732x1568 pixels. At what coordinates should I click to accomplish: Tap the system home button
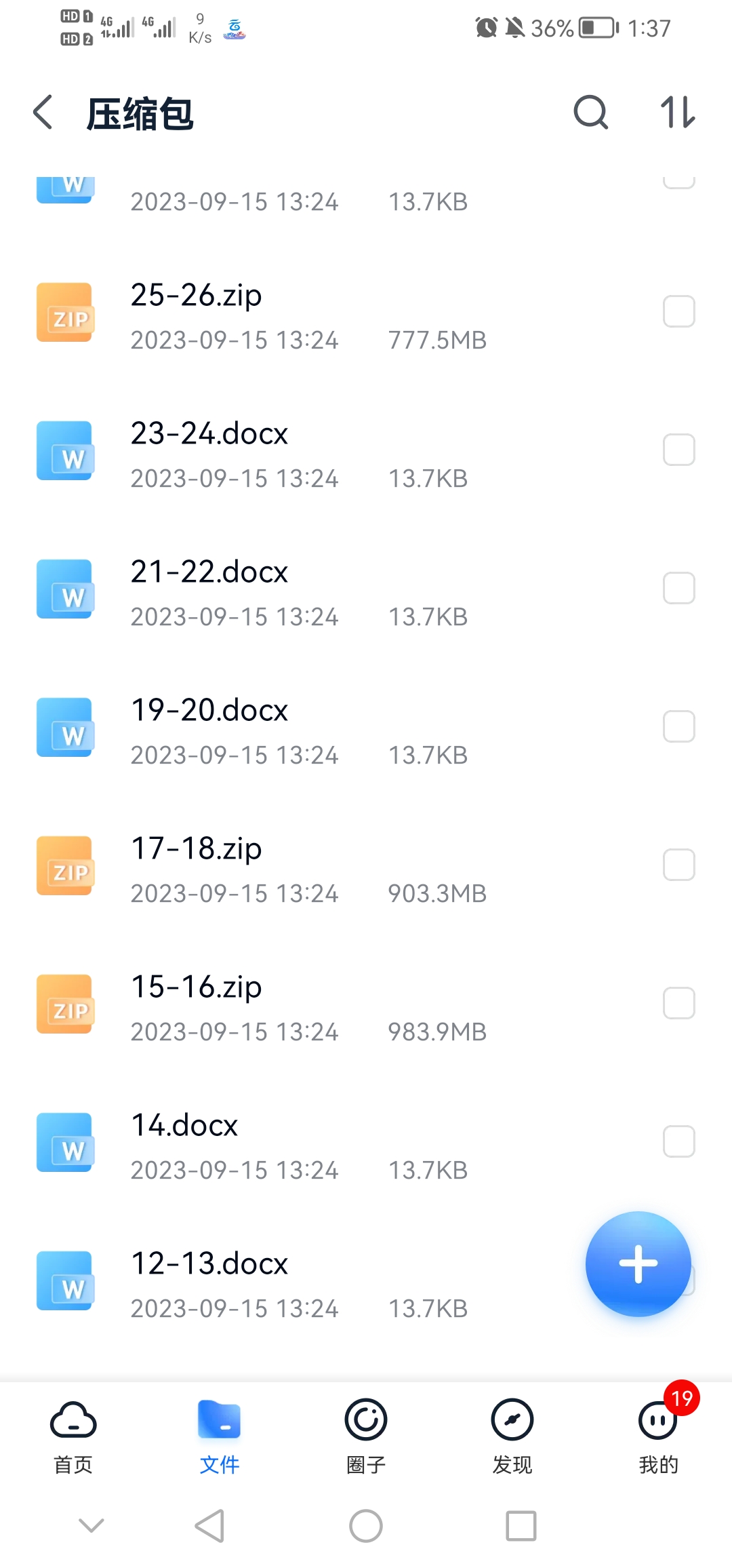point(366,1526)
